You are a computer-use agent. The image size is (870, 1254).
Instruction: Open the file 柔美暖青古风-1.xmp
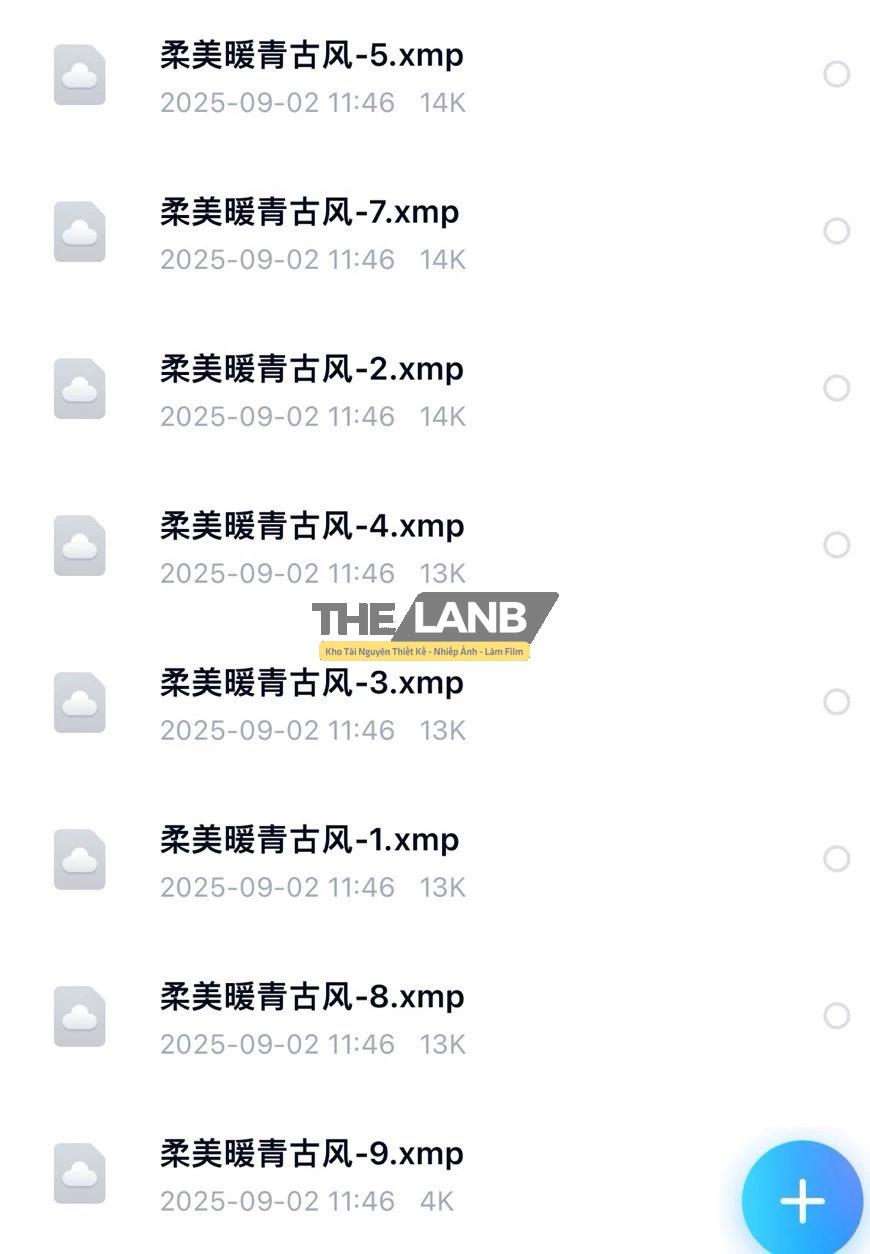coord(309,841)
